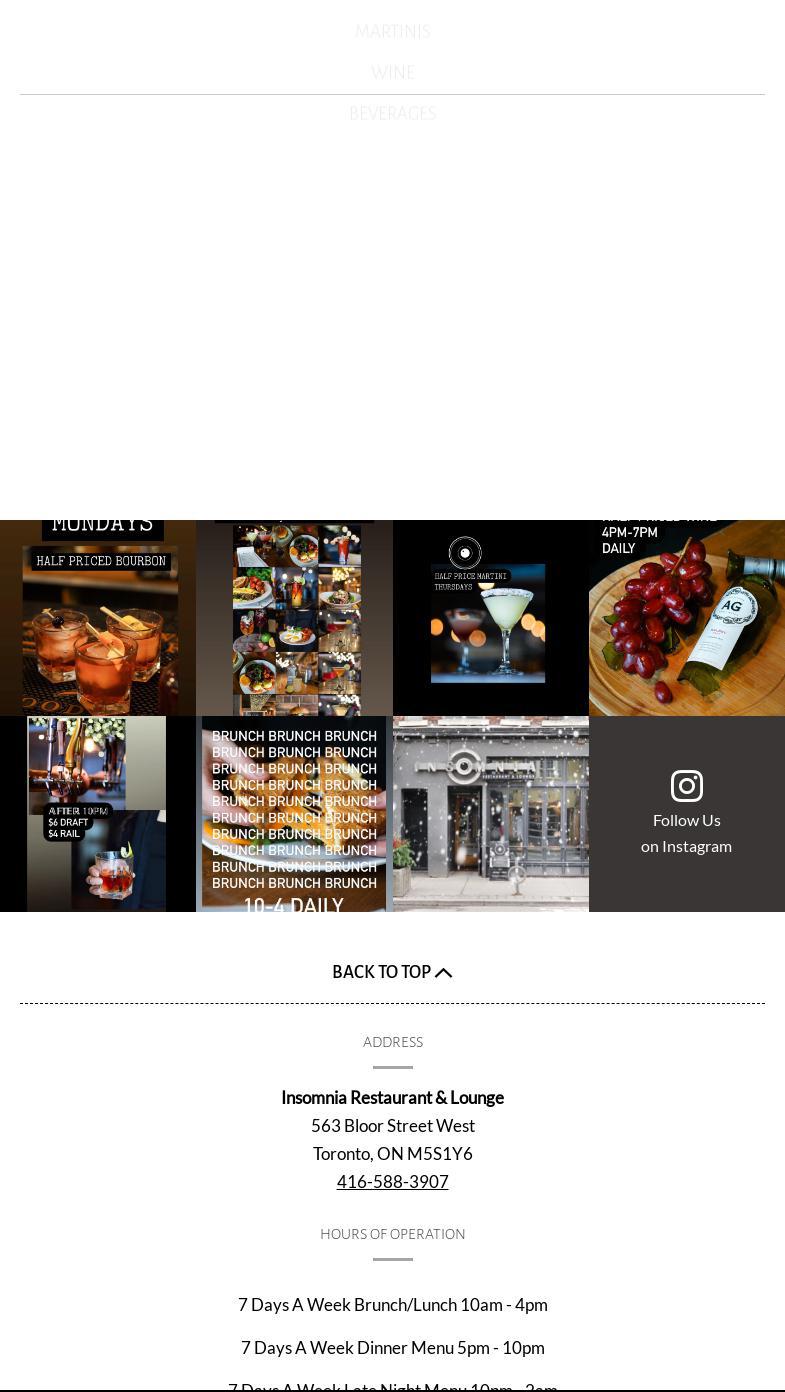Open the brunch dishes collage post
Viewport: 785px width, 1392px height.
tap(294, 617)
